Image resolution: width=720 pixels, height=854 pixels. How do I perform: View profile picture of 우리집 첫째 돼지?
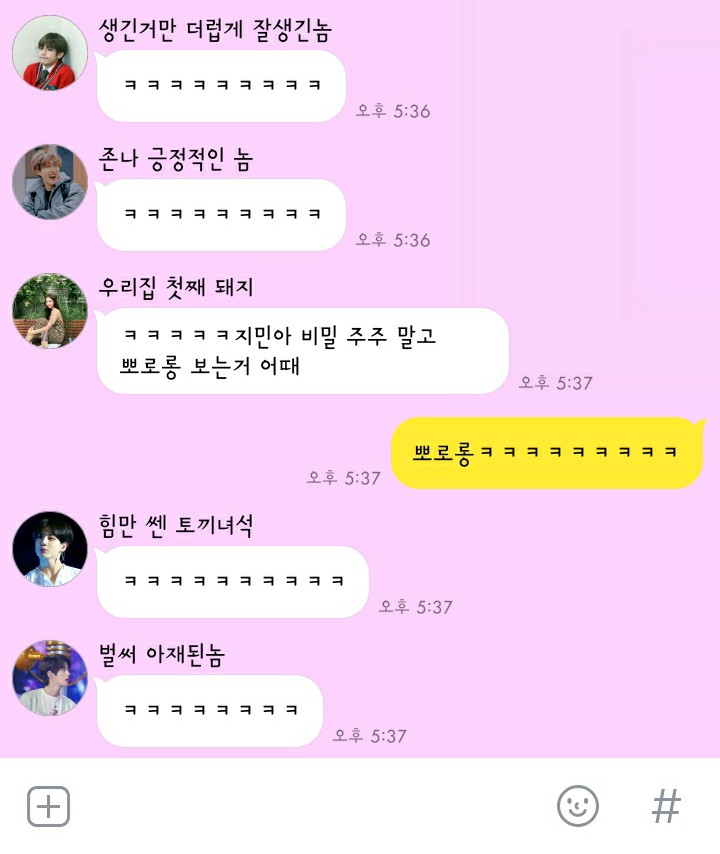[x=50, y=311]
